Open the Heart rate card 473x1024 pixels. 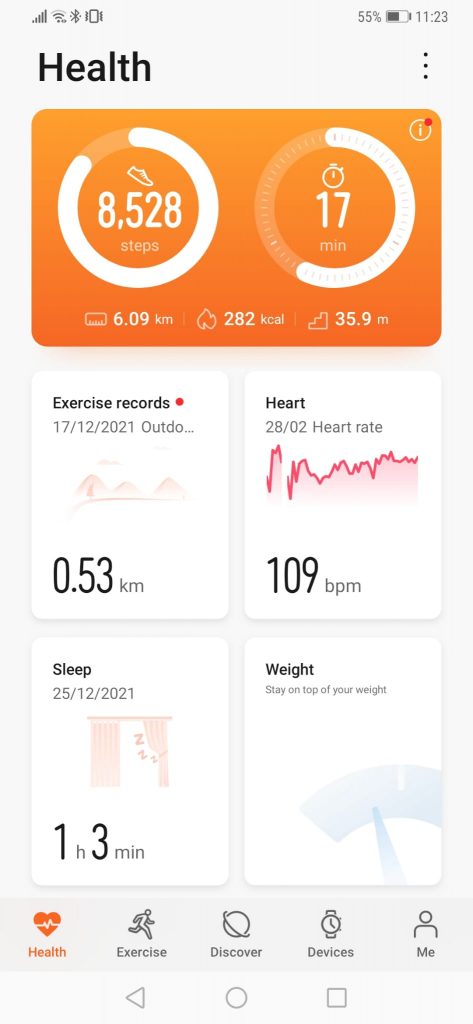pos(342,494)
